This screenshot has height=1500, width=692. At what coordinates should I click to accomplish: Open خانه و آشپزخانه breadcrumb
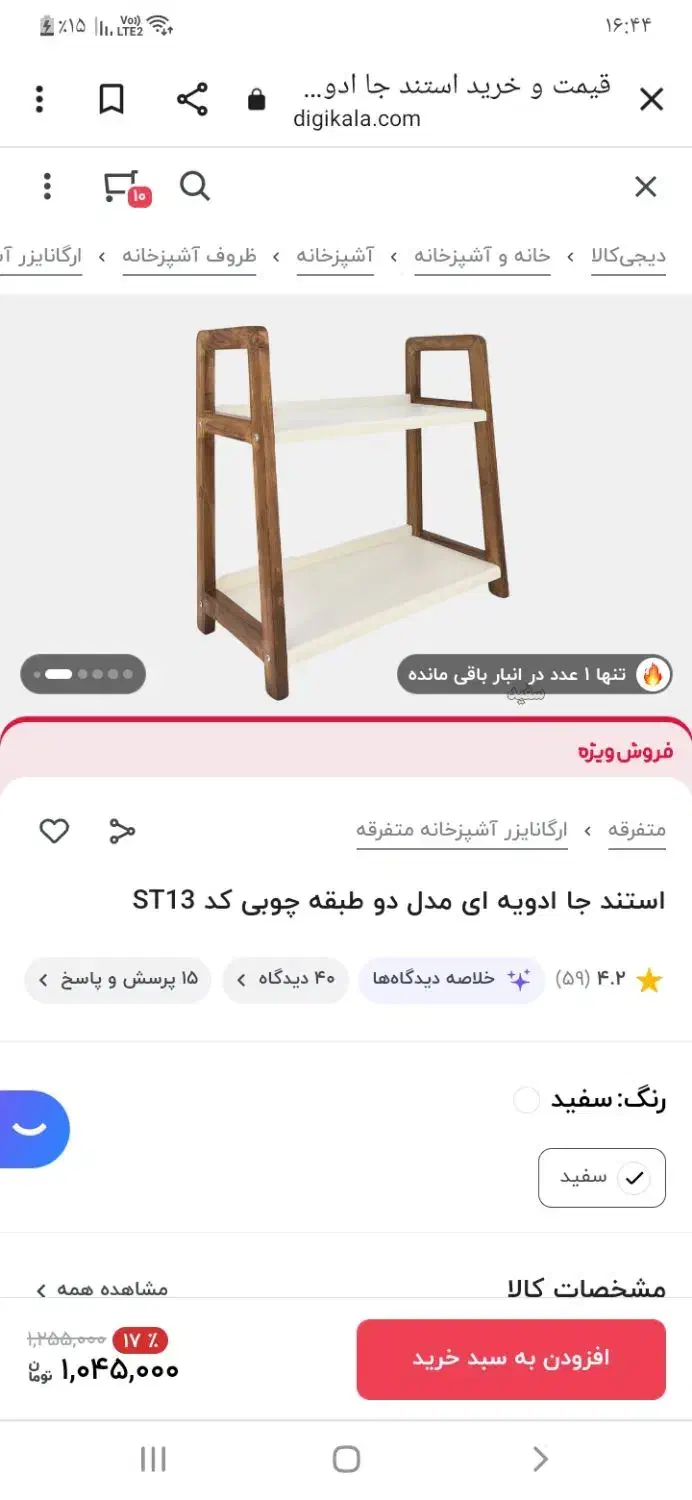click(482, 256)
